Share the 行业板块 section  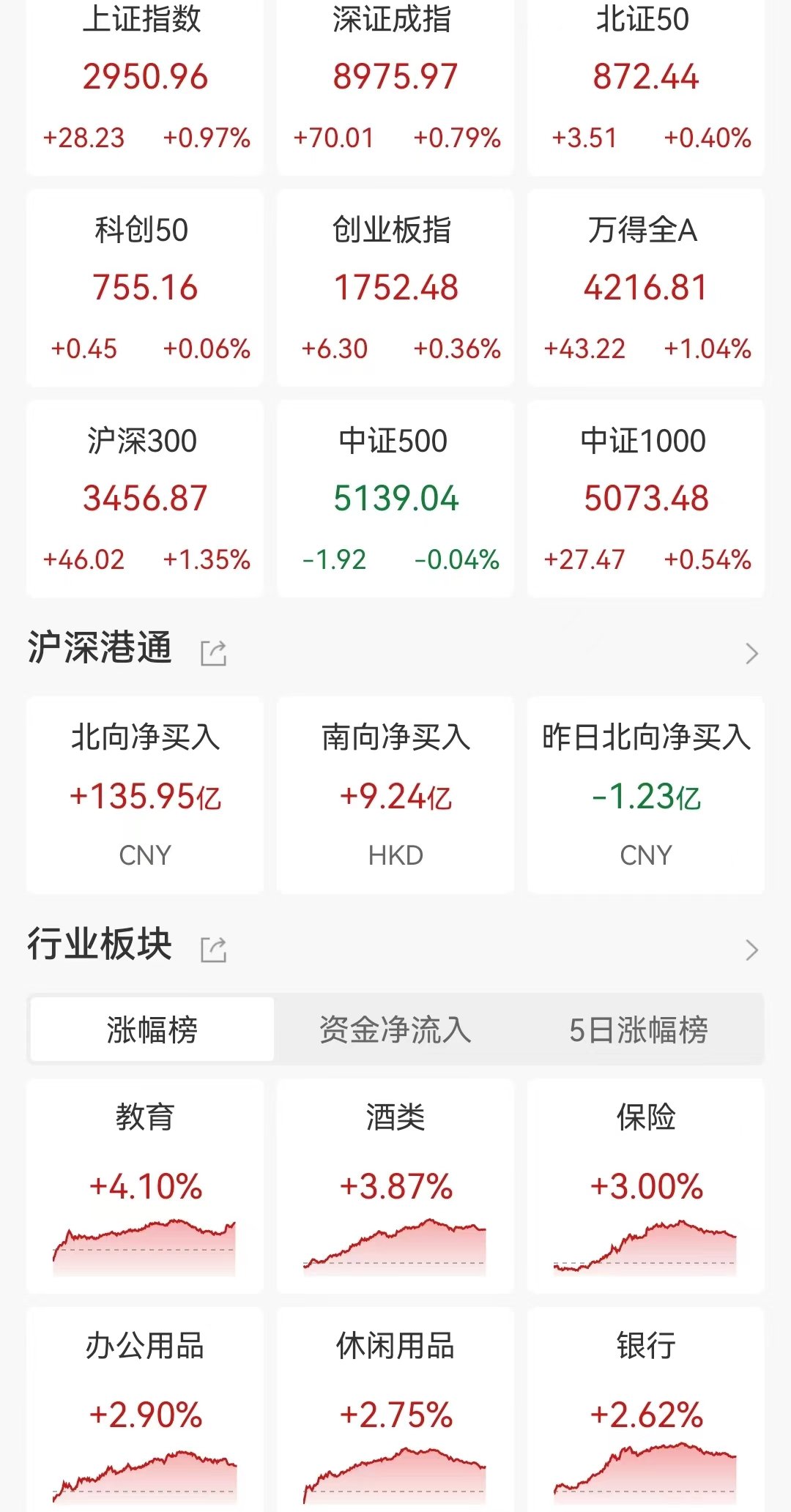(213, 949)
